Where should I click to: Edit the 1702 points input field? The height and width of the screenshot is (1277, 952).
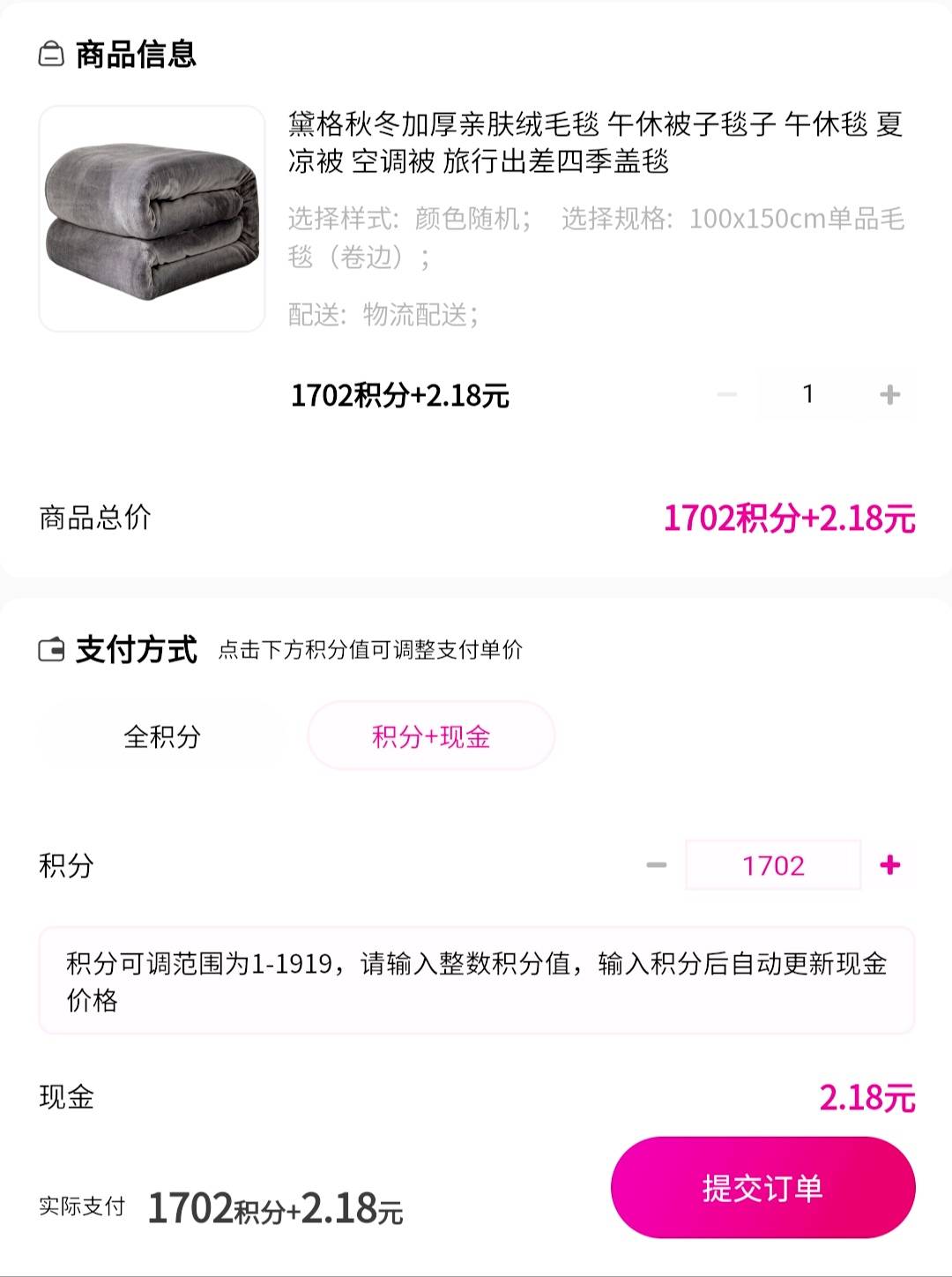tap(773, 865)
